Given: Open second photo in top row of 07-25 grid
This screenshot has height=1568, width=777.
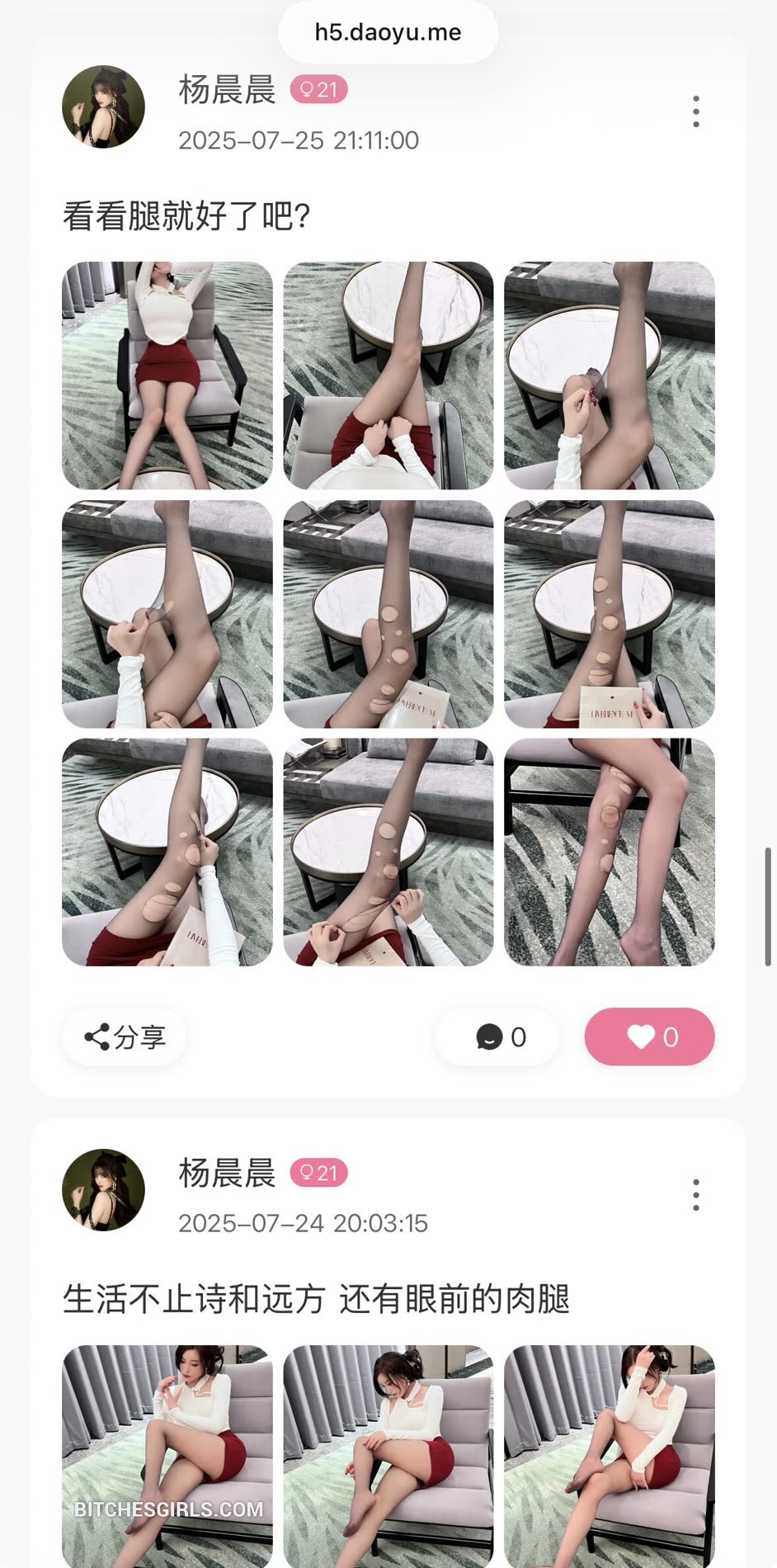Looking at the screenshot, I should click(x=388, y=375).
